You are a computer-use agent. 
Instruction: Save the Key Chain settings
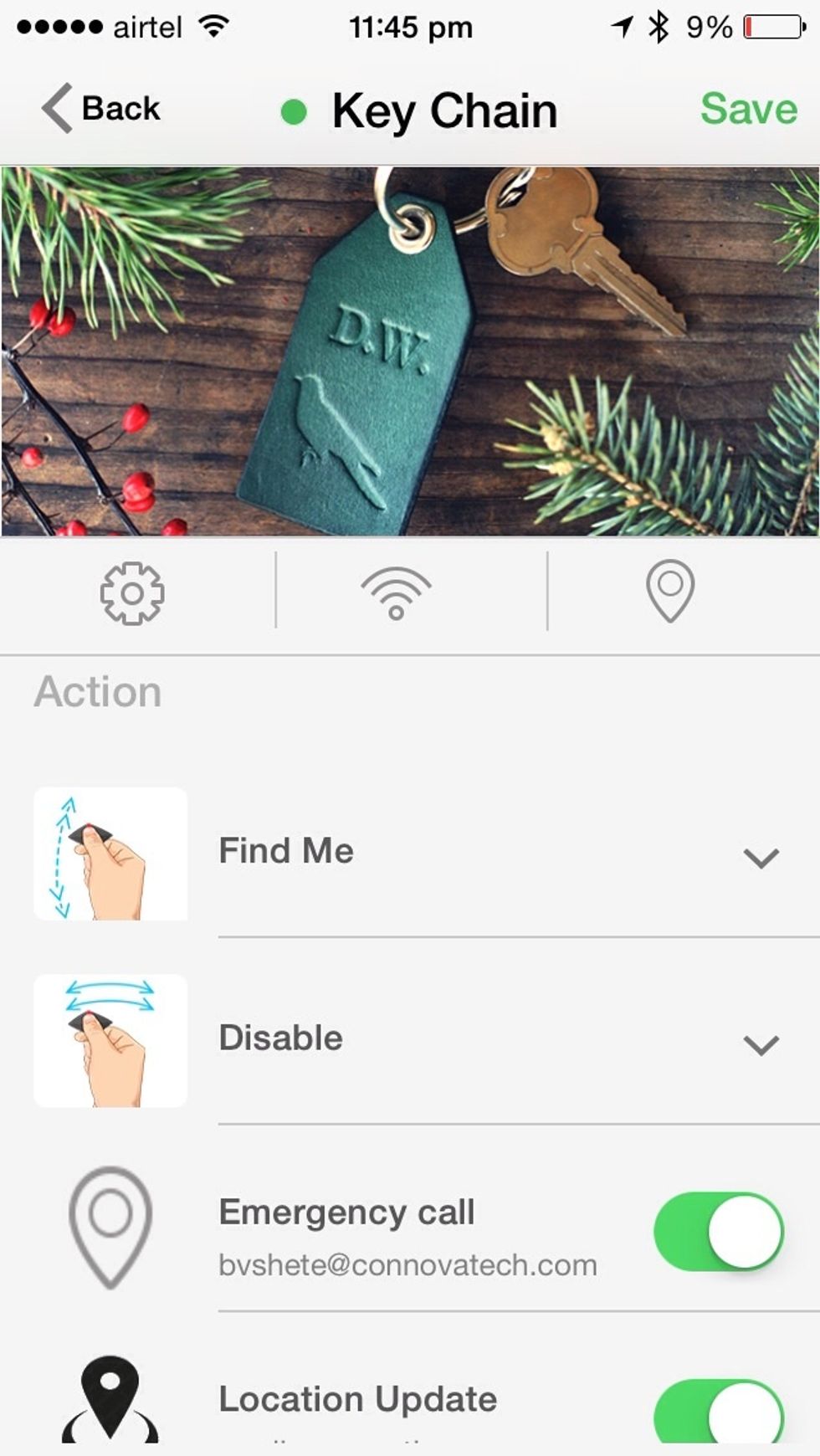pyautogui.click(x=748, y=109)
